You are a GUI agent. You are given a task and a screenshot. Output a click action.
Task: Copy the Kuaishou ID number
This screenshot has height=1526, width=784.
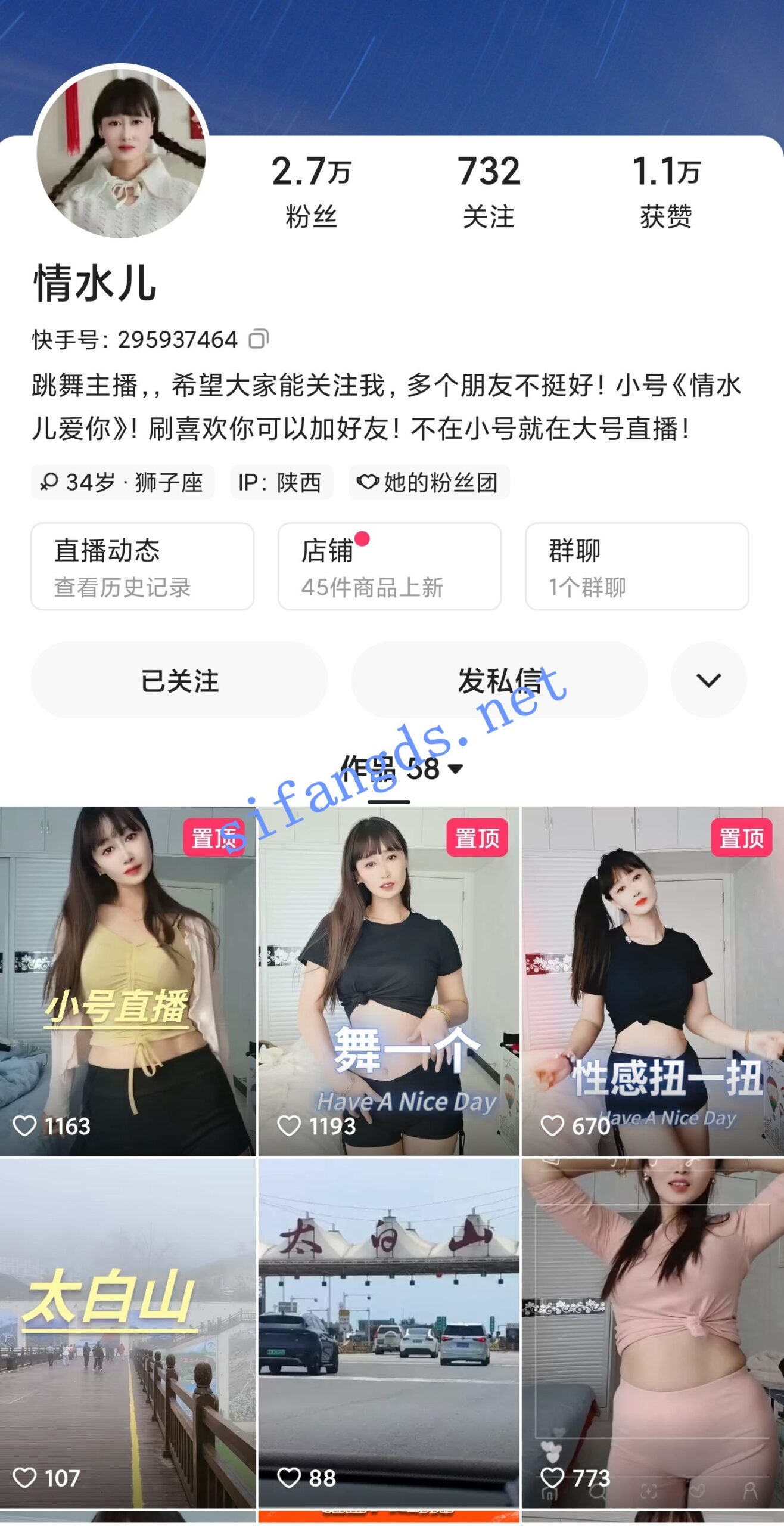[259, 339]
